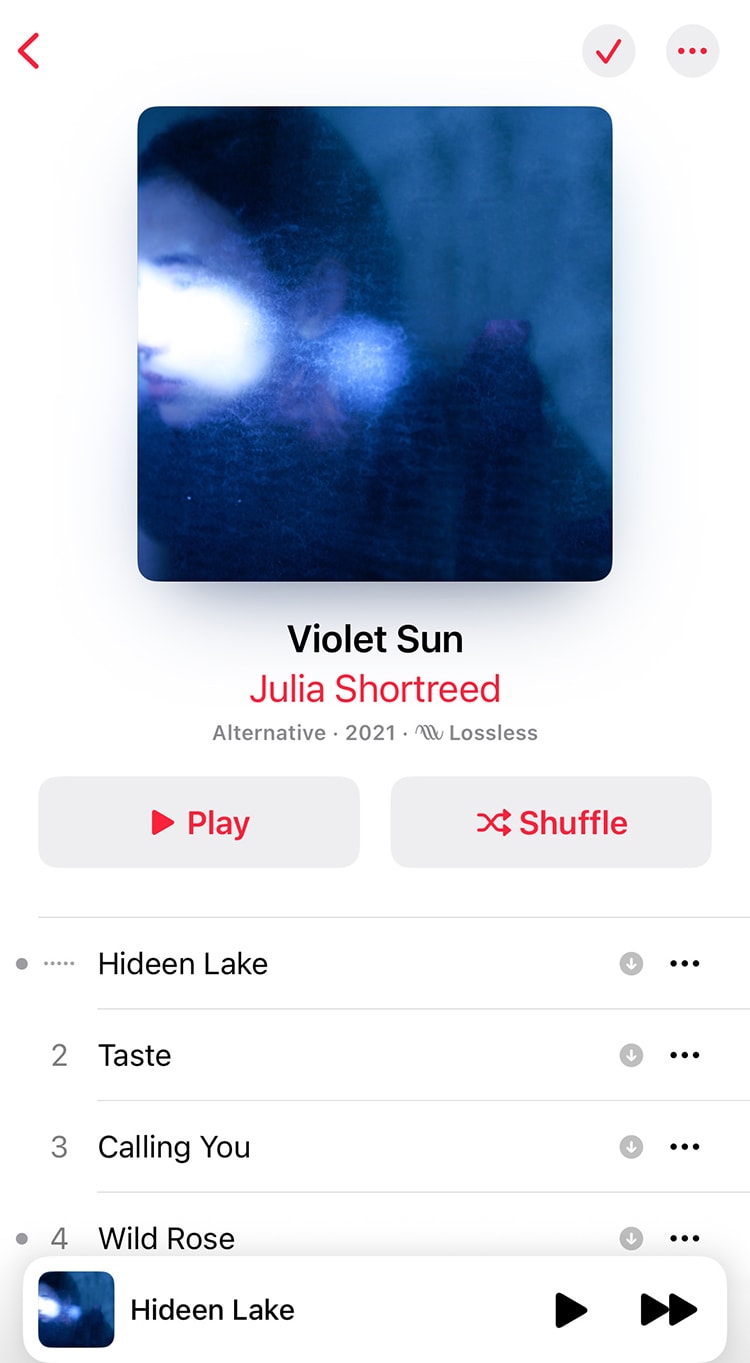
Task: Shuffle the album tracks
Action: click(551, 822)
